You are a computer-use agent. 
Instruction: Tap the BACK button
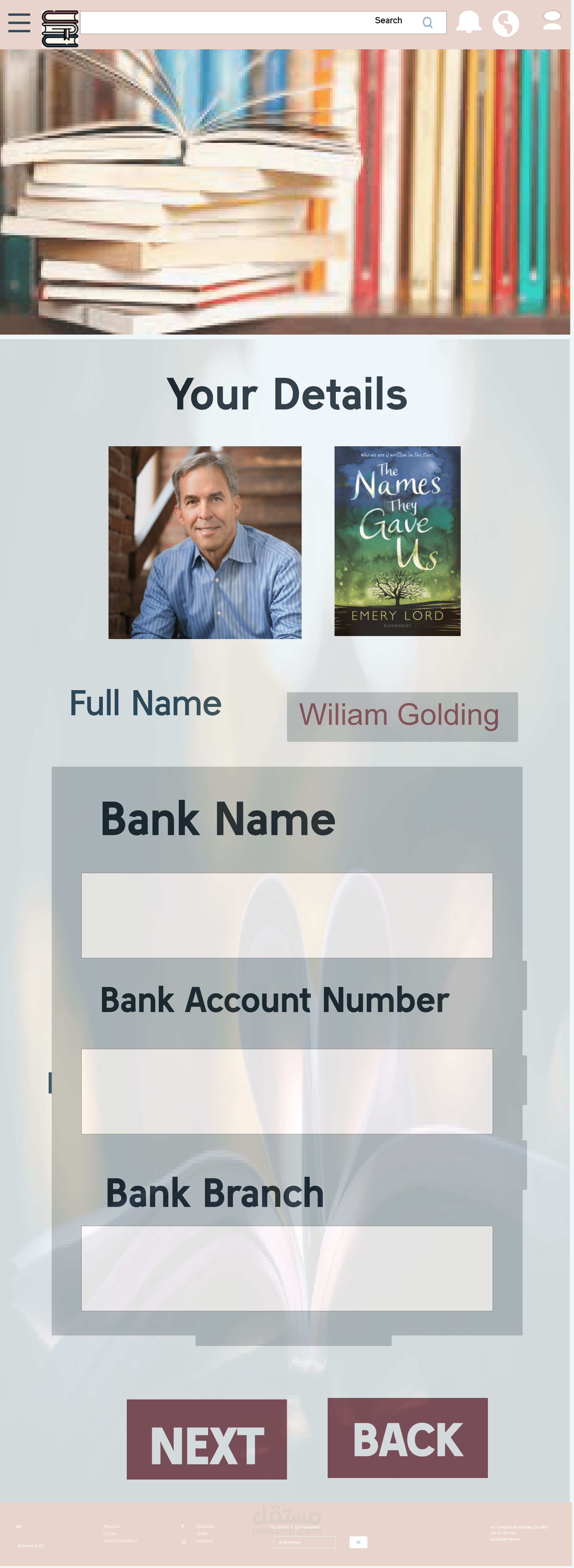[407, 1438]
